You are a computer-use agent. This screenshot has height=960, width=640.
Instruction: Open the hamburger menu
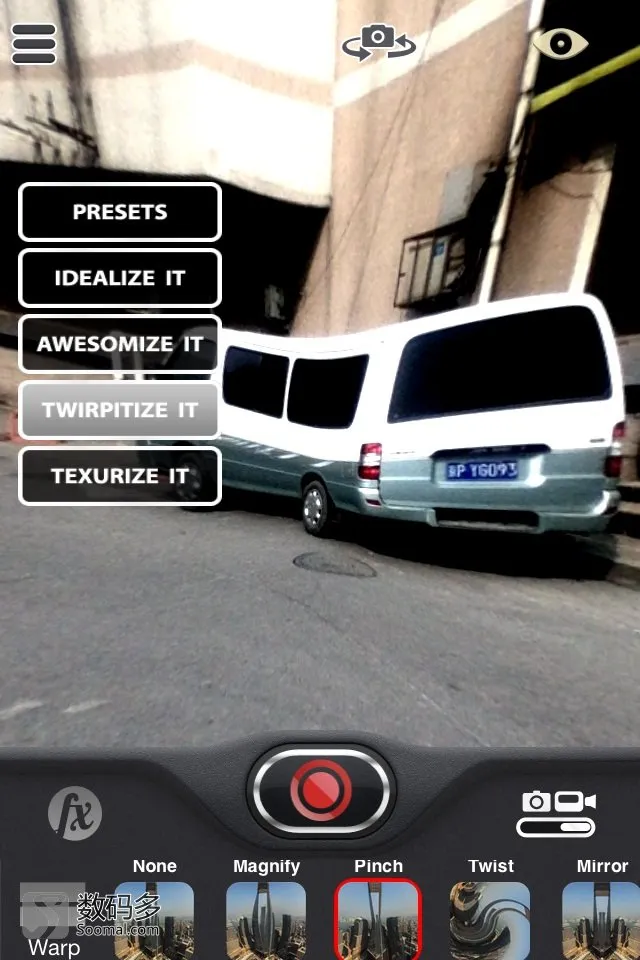coord(34,44)
